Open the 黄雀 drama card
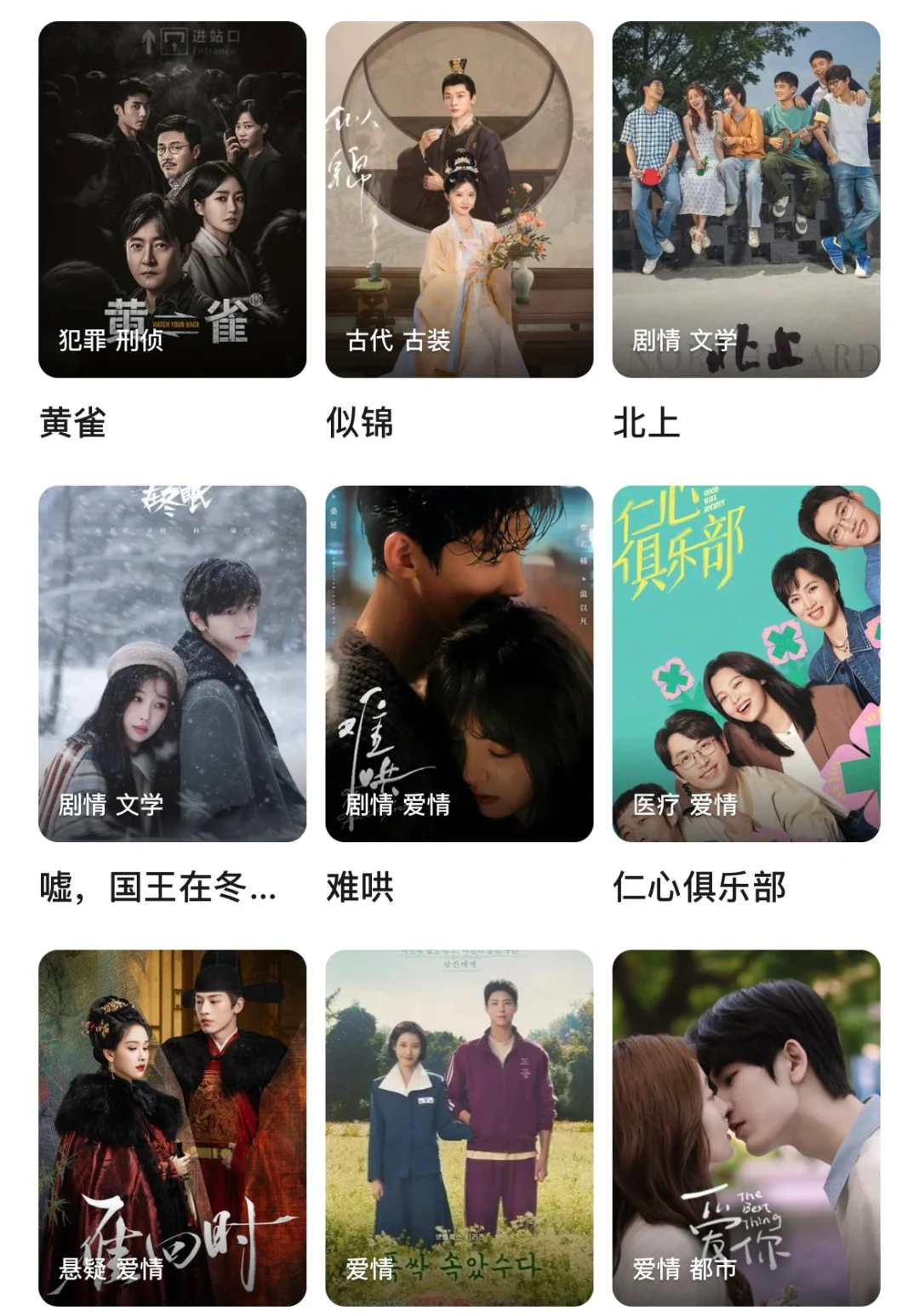The width and height of the screenshot is (919, 1316). 172,200
